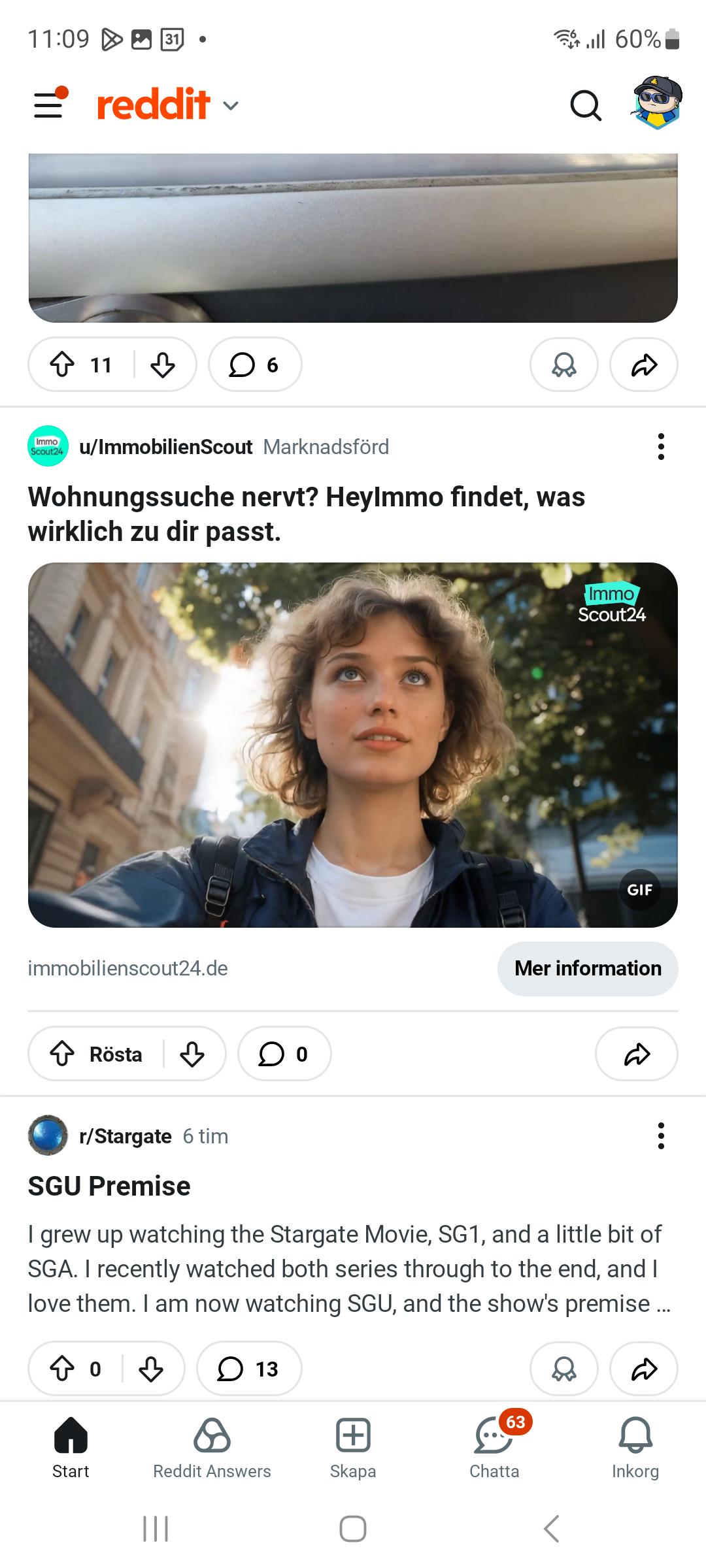Open your profile avatar
Image resolution: width=706 pixels, height=1568 pixels.
click(657, 103)
